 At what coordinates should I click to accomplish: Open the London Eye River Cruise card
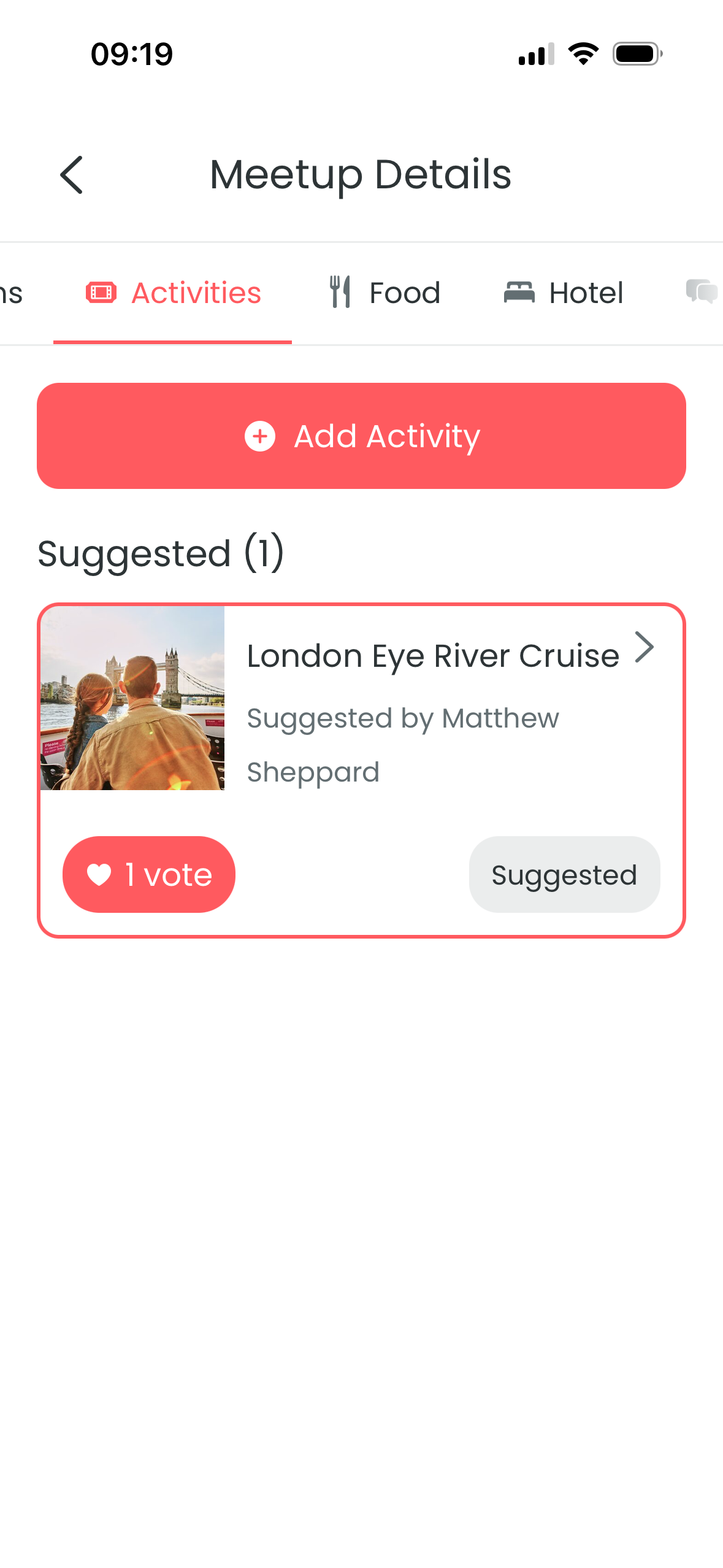point(432,656)
